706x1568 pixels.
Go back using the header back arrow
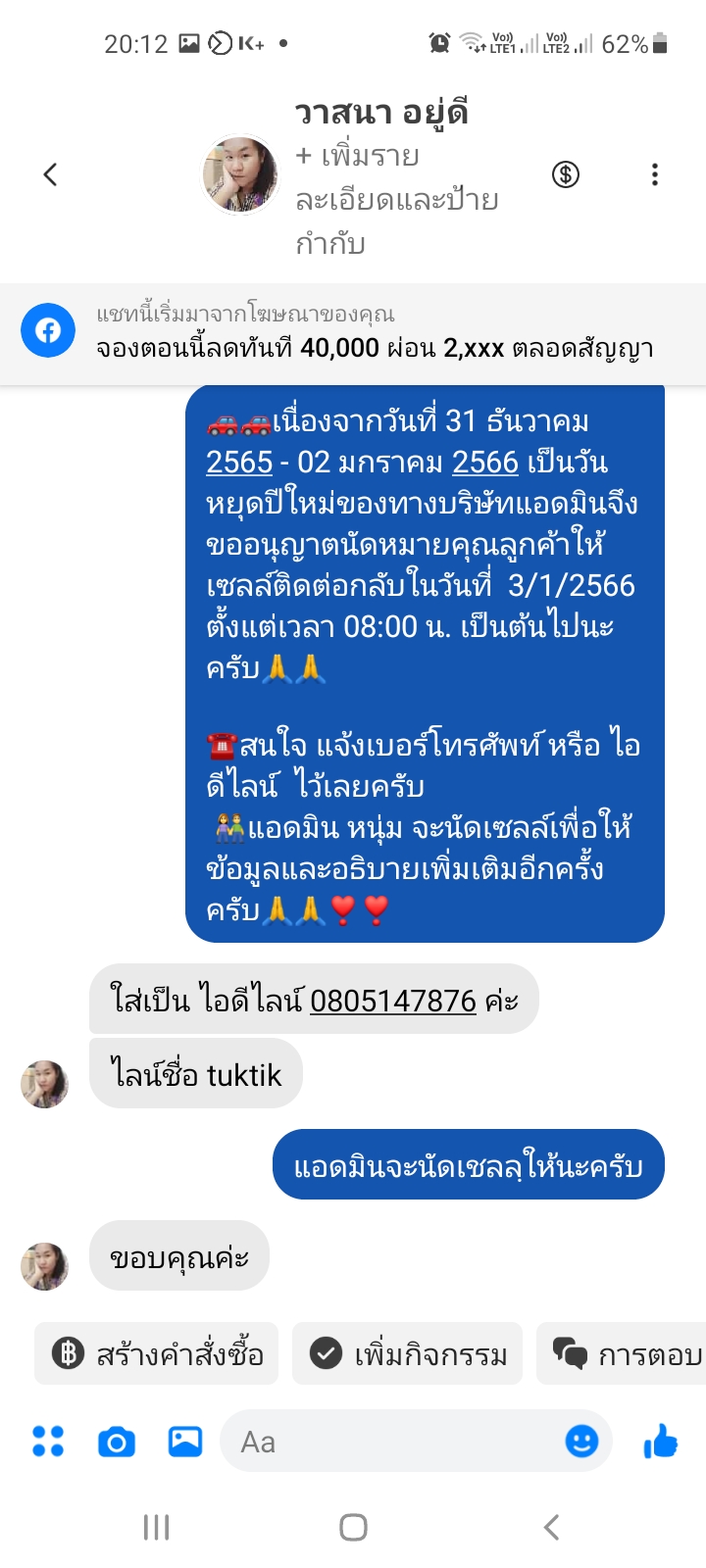pos(51,174)
